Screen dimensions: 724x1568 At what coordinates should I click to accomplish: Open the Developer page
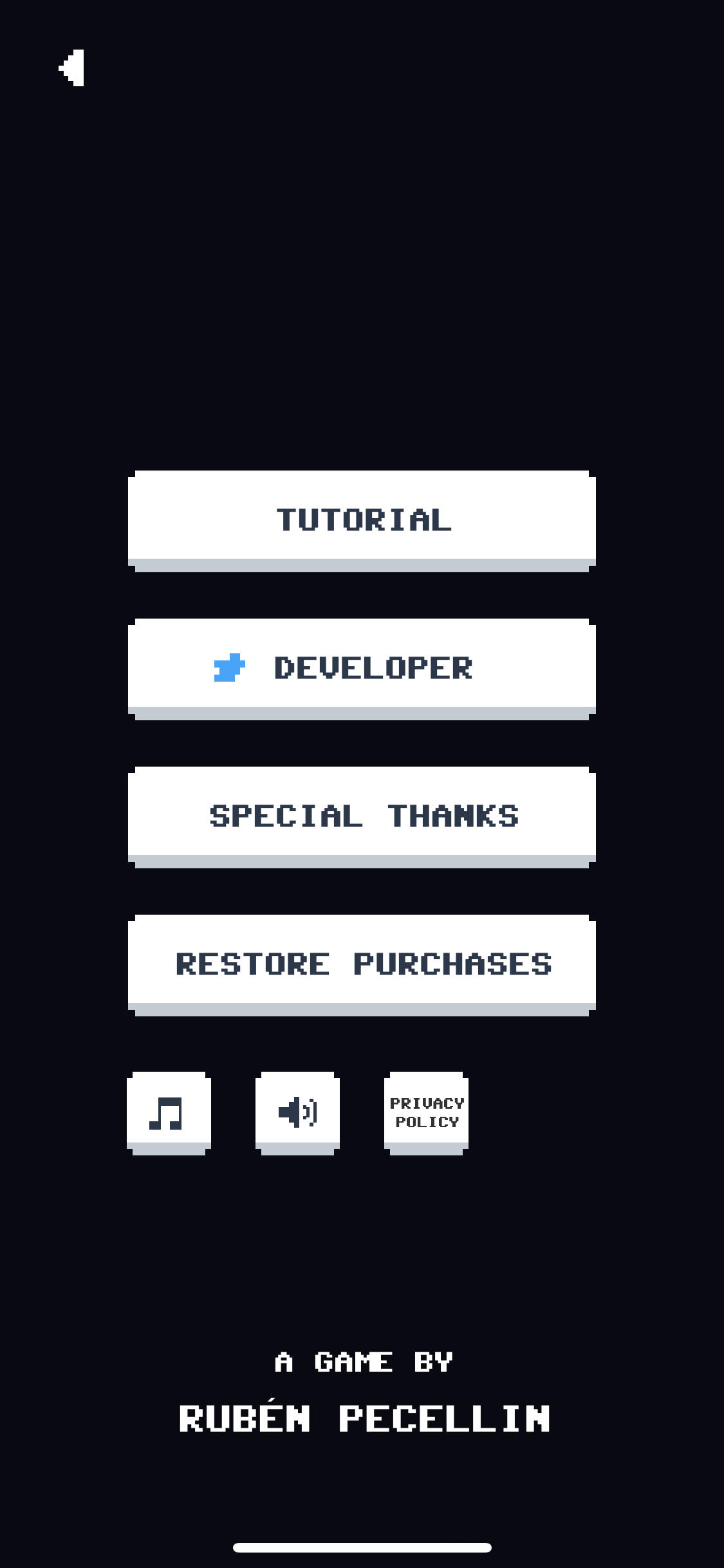tap(362, 667)
